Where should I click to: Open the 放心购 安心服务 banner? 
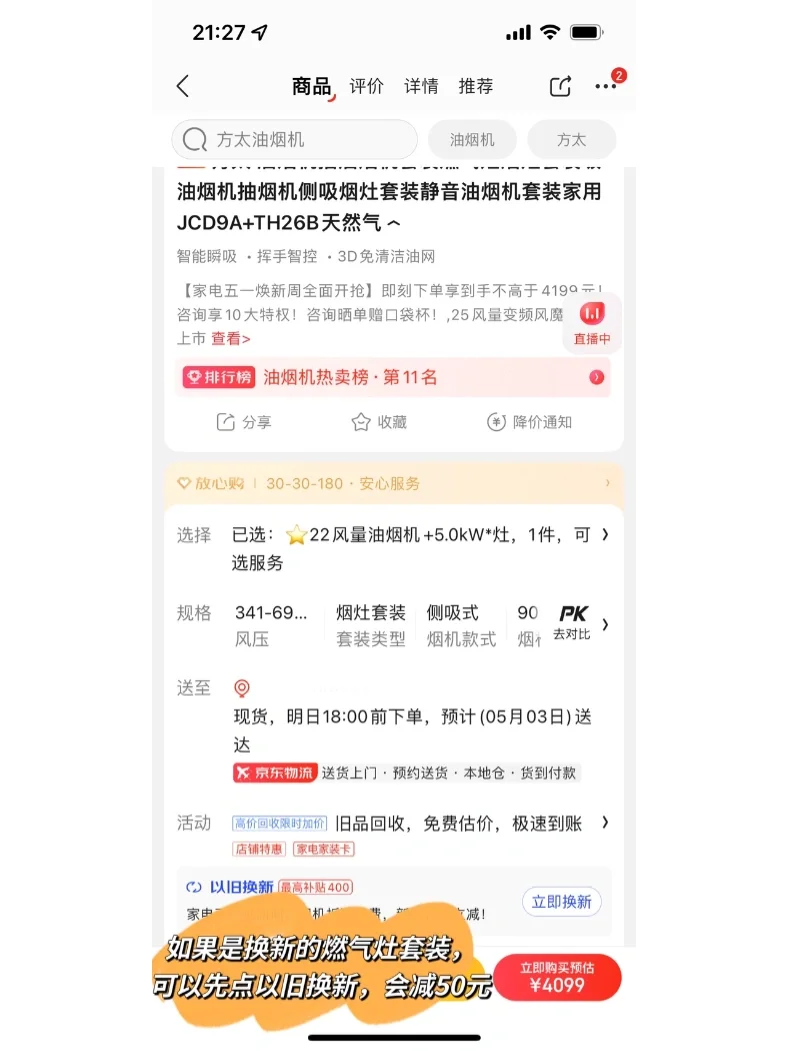[x=392, y=483]
